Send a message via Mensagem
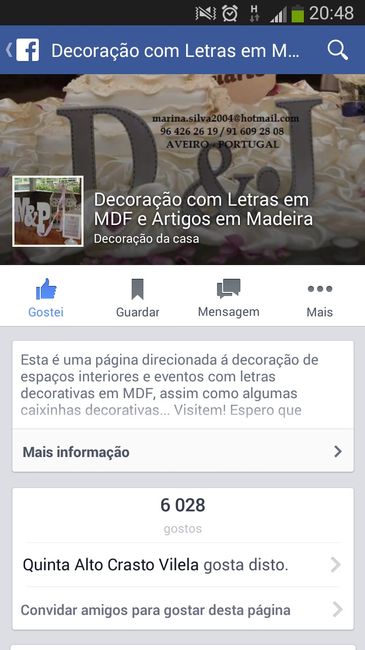365x650 pixels. click(229, 298)
